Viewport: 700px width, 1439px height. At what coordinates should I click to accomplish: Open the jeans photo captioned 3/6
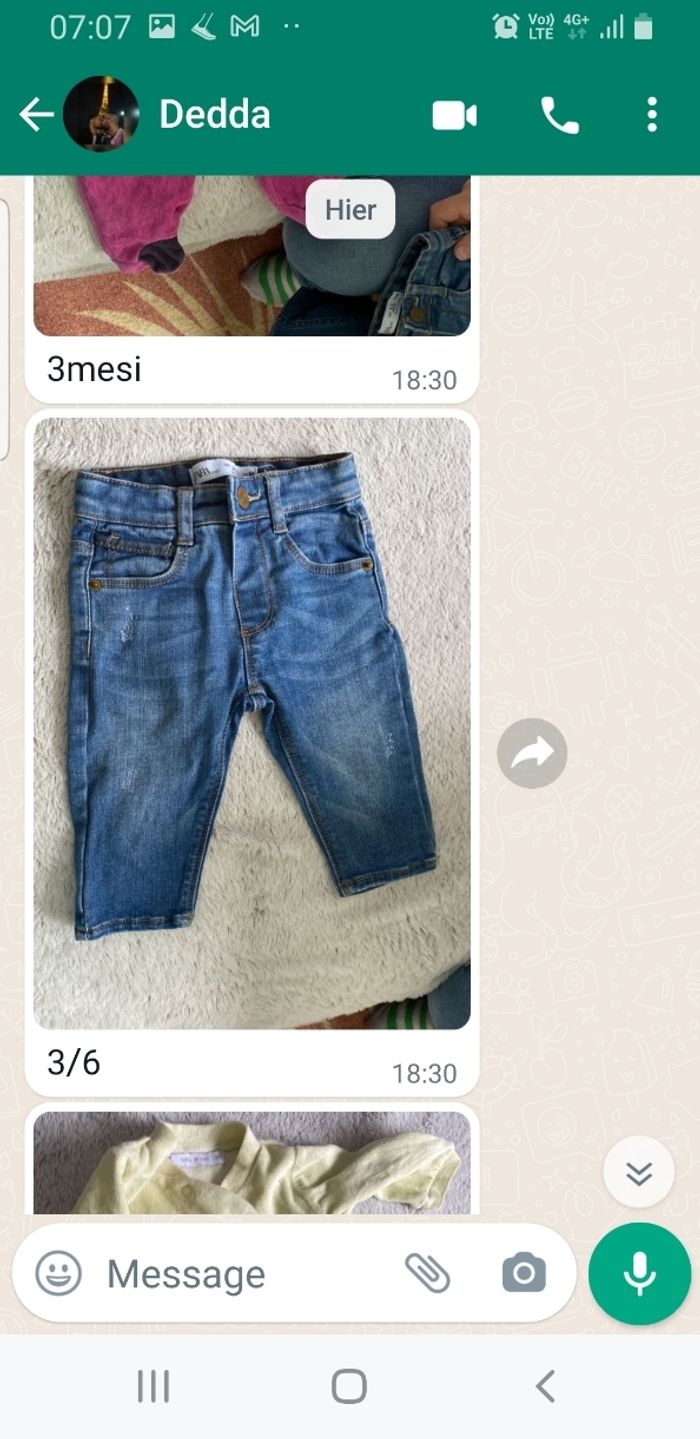click(252, 722)
